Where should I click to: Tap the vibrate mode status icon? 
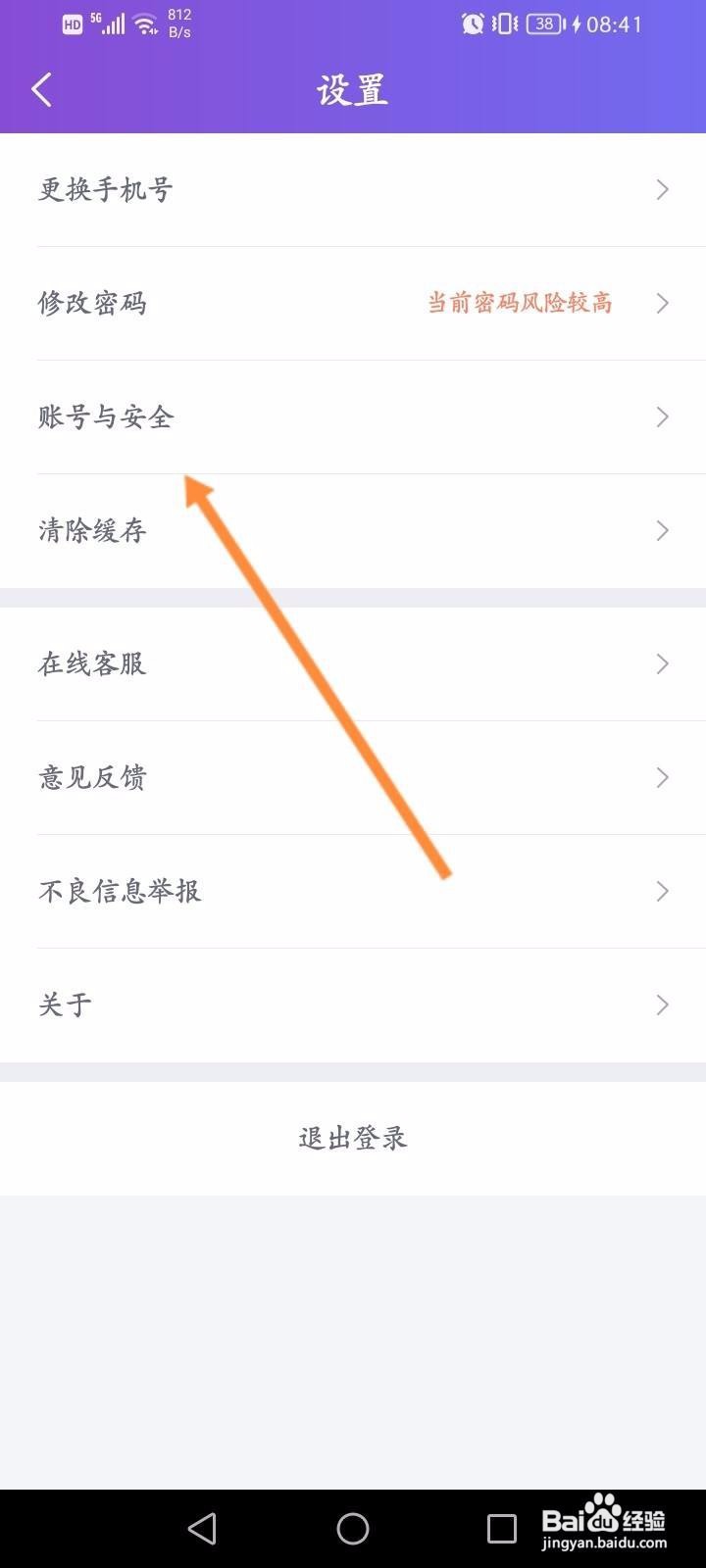[x=502, y=24]
